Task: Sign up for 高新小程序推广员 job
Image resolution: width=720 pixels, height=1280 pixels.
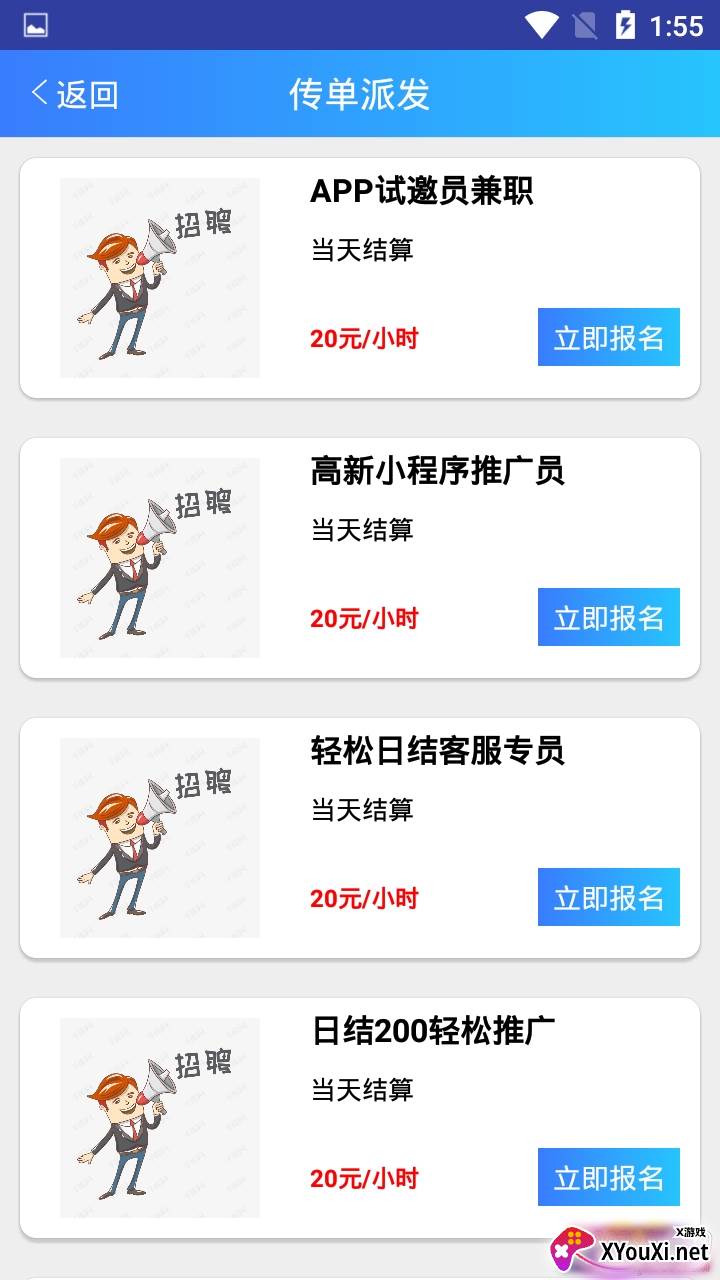Action: [609, 617]
